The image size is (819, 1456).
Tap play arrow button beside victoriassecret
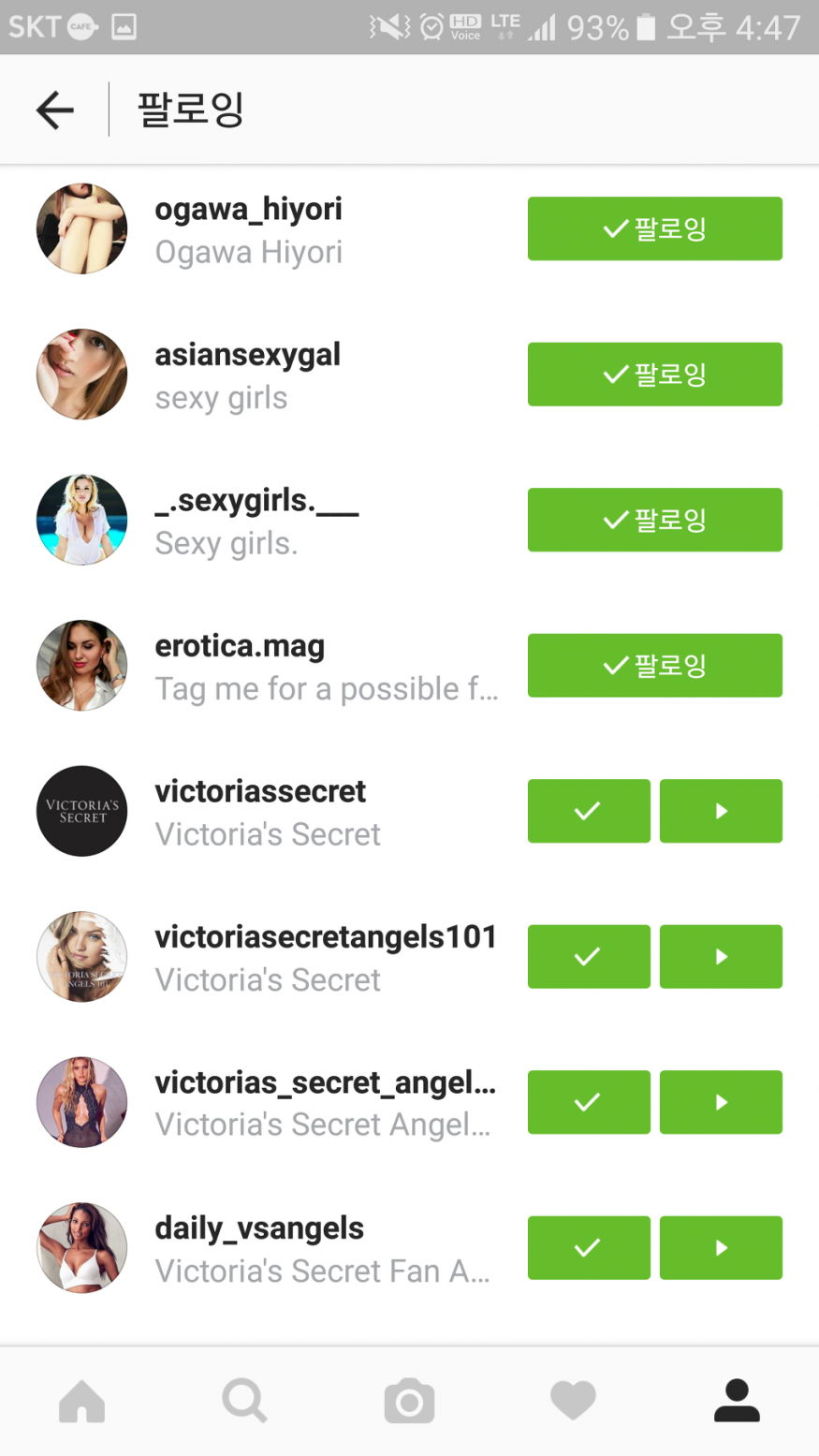point(721,811)
